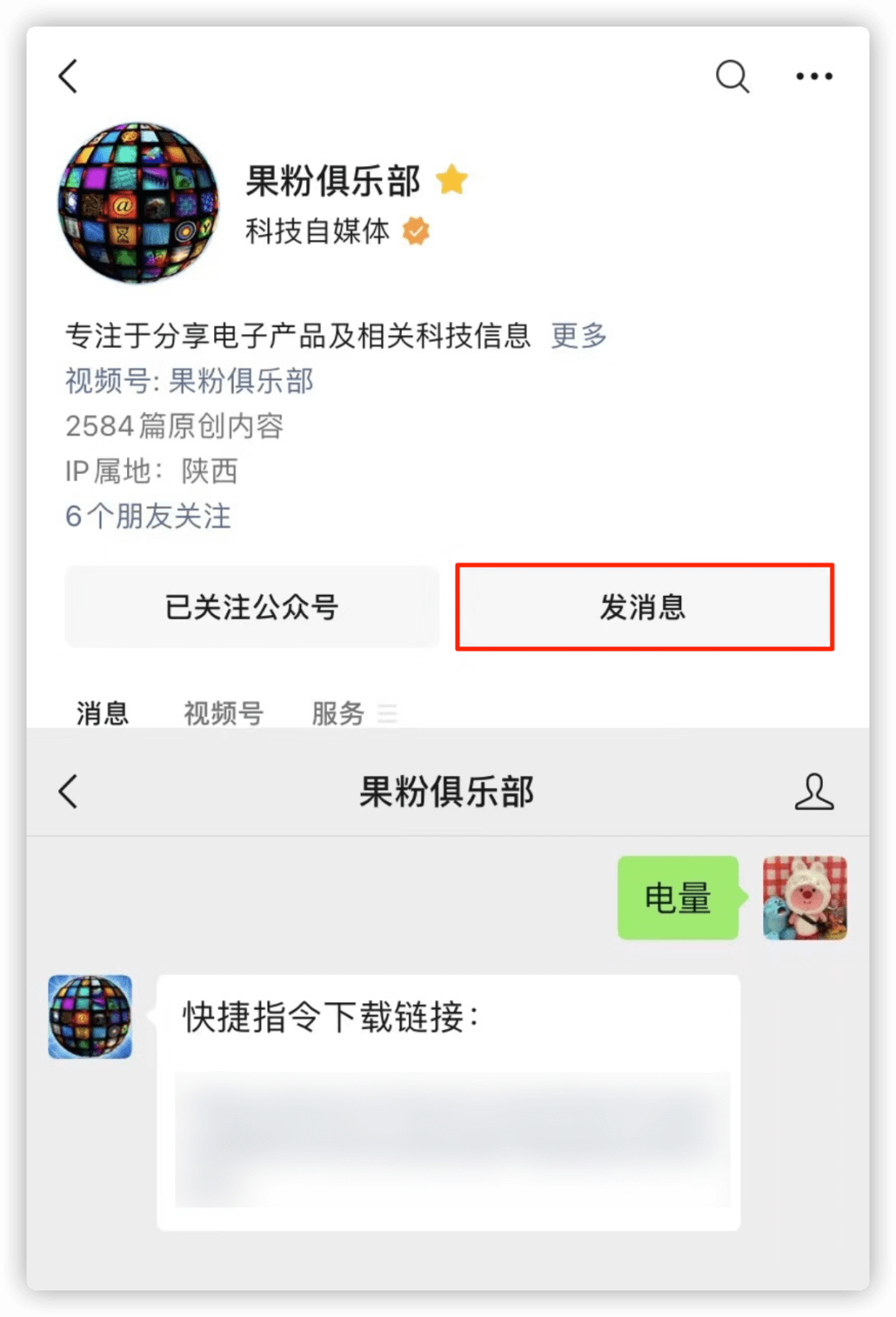
Task: Click the 6个朋友关注 followers link
Action: pos(148,516)
